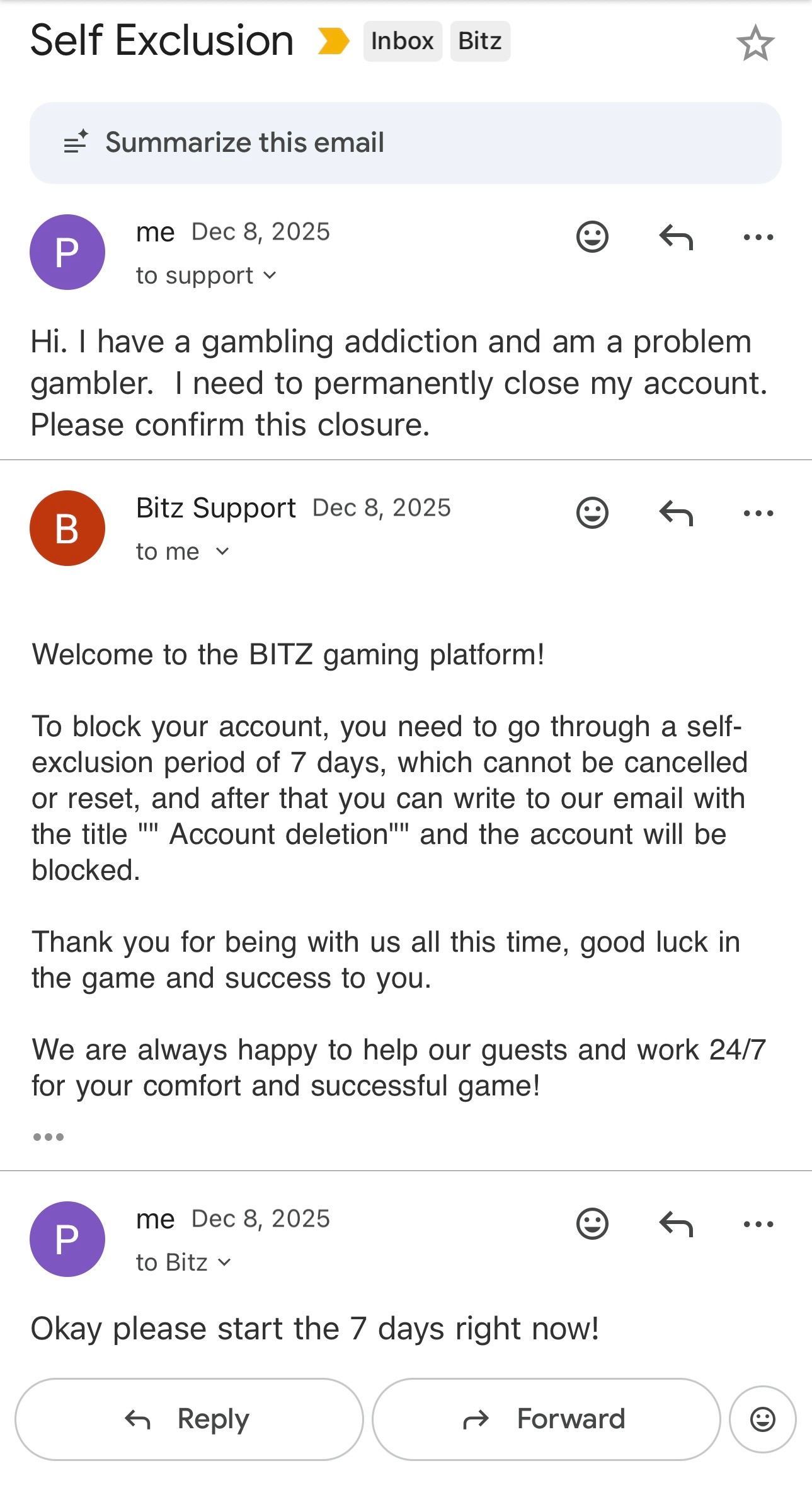This screenshot has height=1490, width=812.
Task: Open emoji reaction button beside Forward
Action: click(x=762, y=1419)
